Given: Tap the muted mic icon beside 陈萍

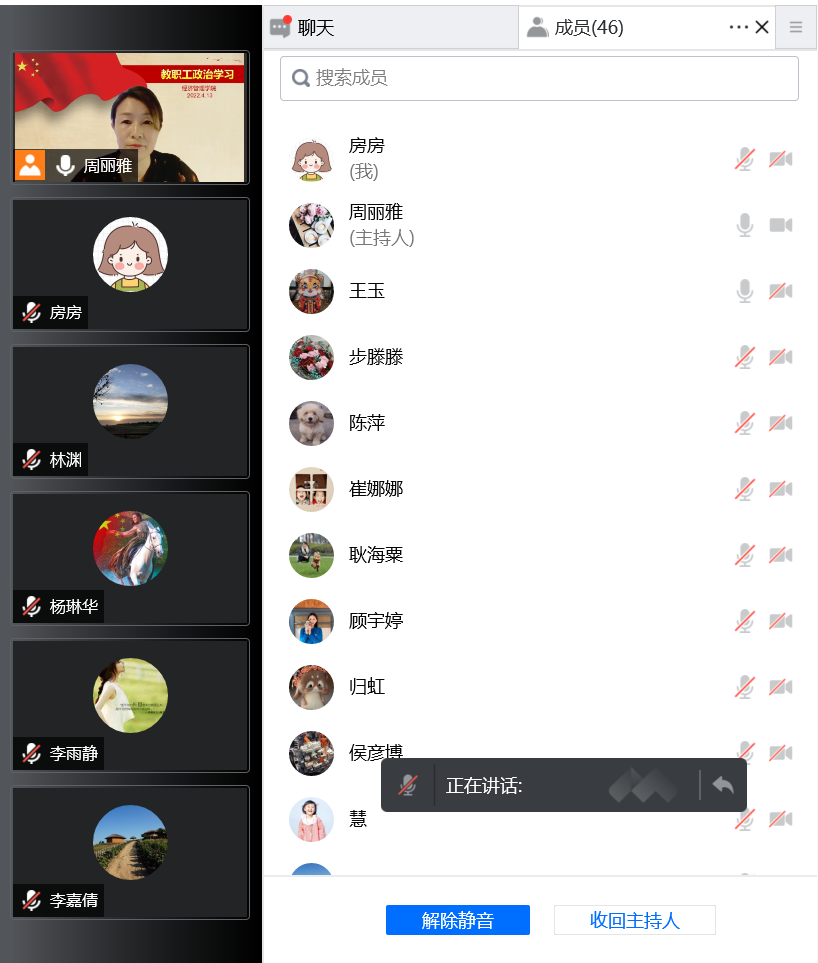Looking at the screenshot, I should pos(745,423).
